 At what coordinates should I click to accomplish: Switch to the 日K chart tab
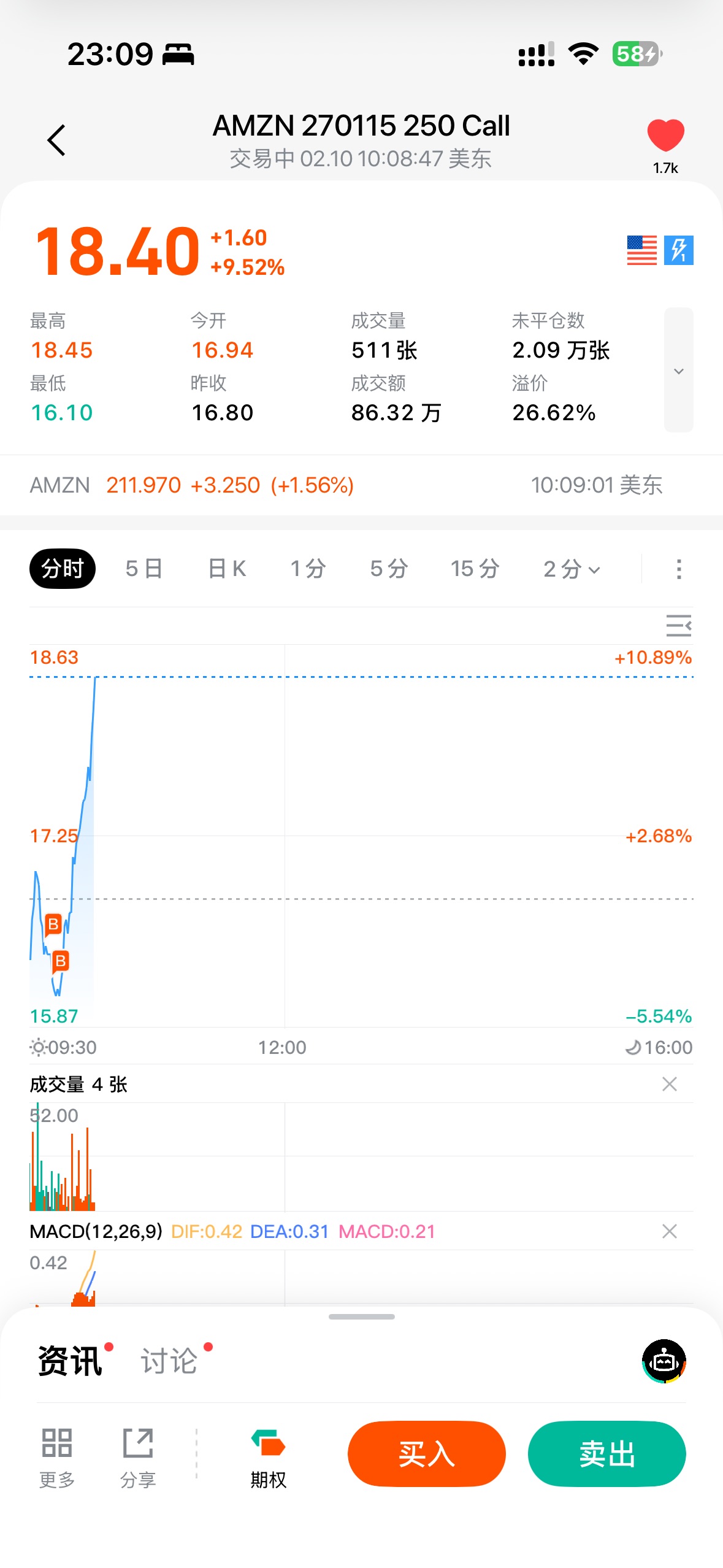[x=227, y=569]
